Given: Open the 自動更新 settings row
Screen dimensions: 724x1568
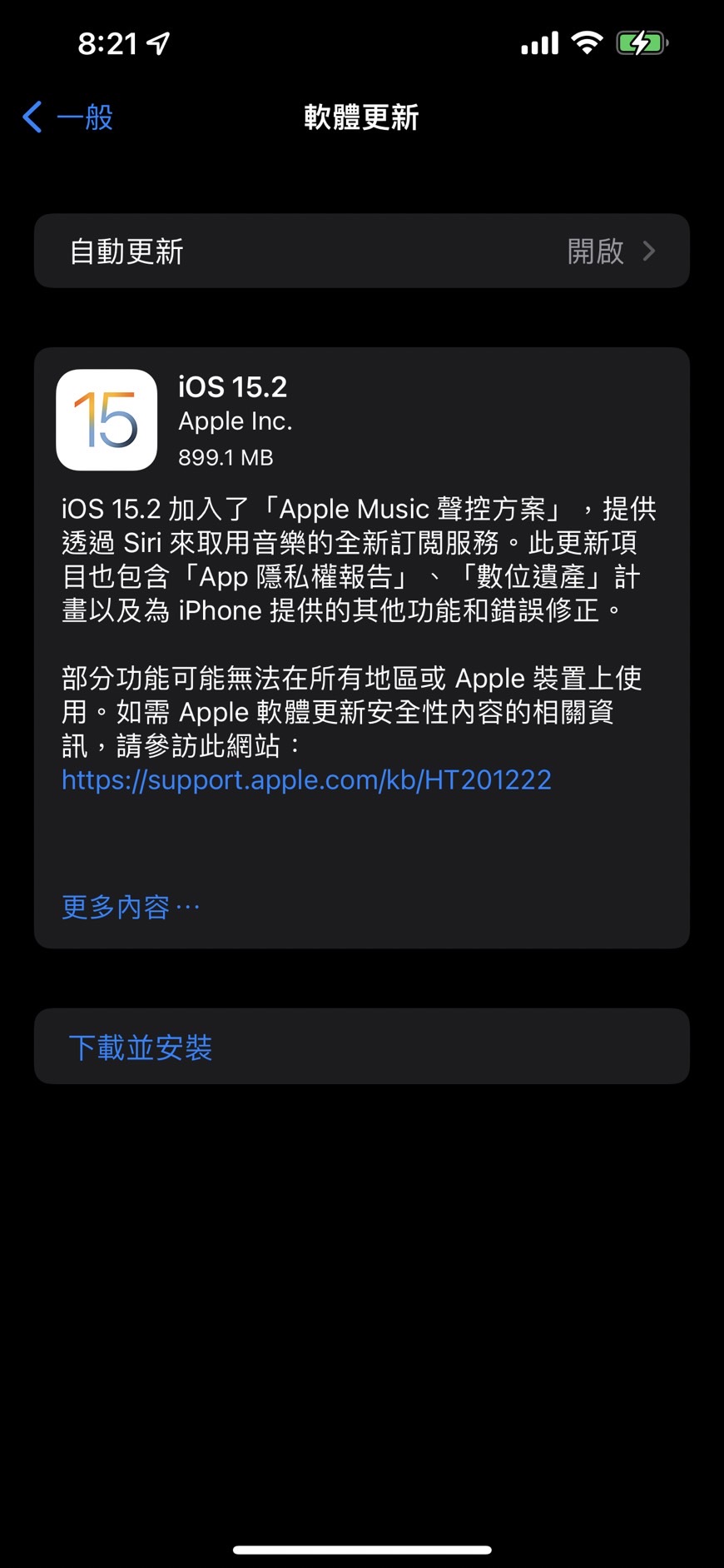Looking at the screenshot, I should click(x=362, y=251).
